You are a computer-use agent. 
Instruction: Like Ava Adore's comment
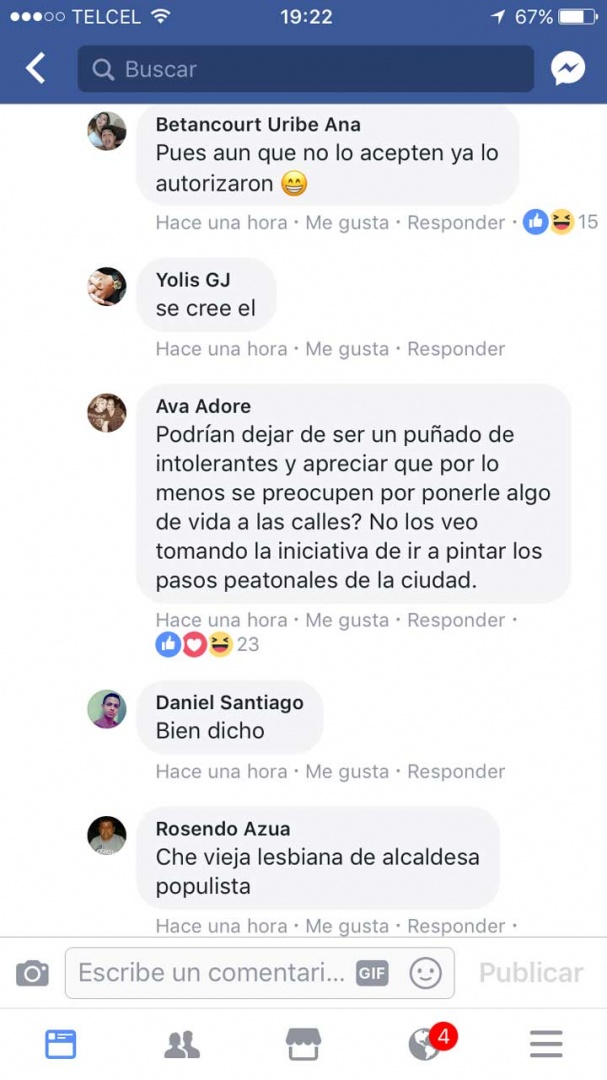(347, 620)
